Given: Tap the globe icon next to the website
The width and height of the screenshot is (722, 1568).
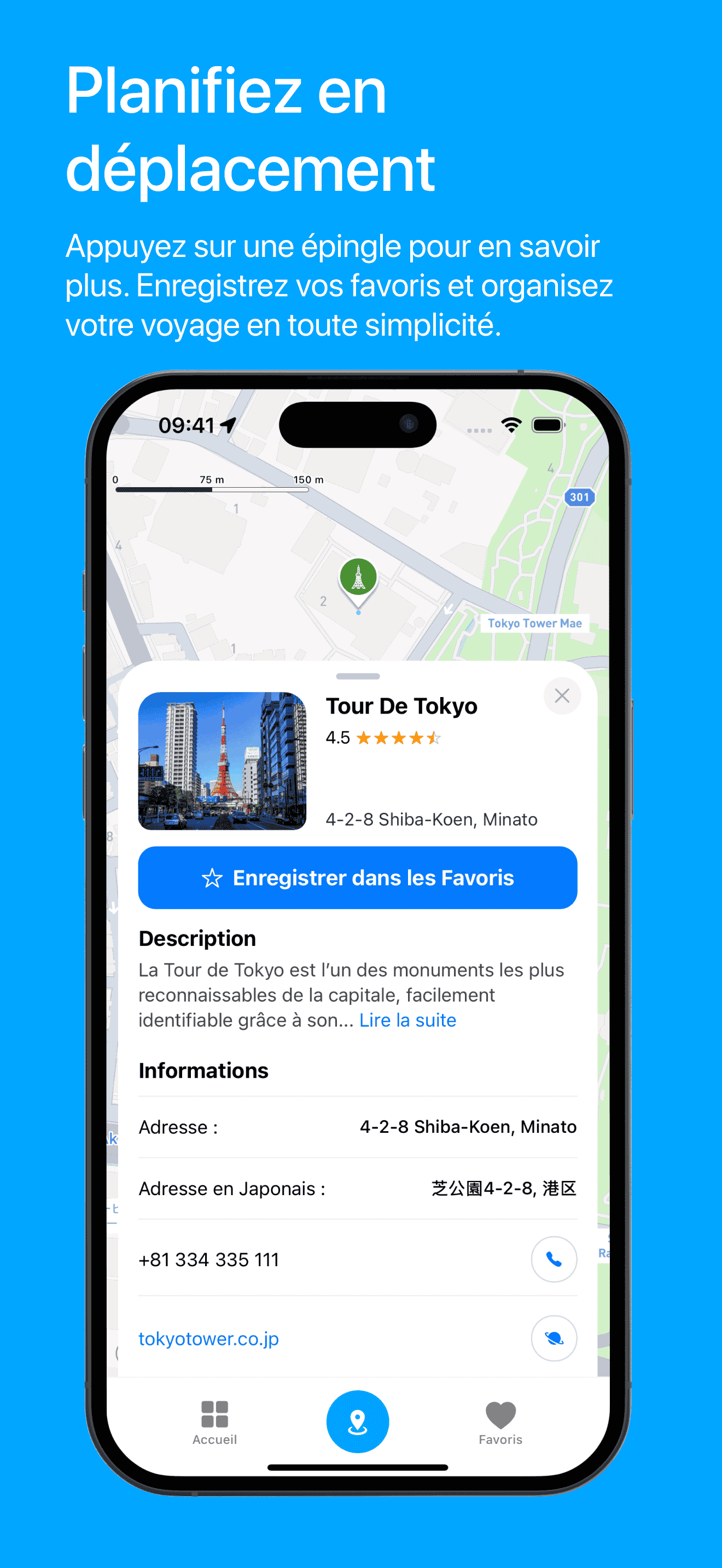Looking at the screenshot, I should tap(554, 1338).
